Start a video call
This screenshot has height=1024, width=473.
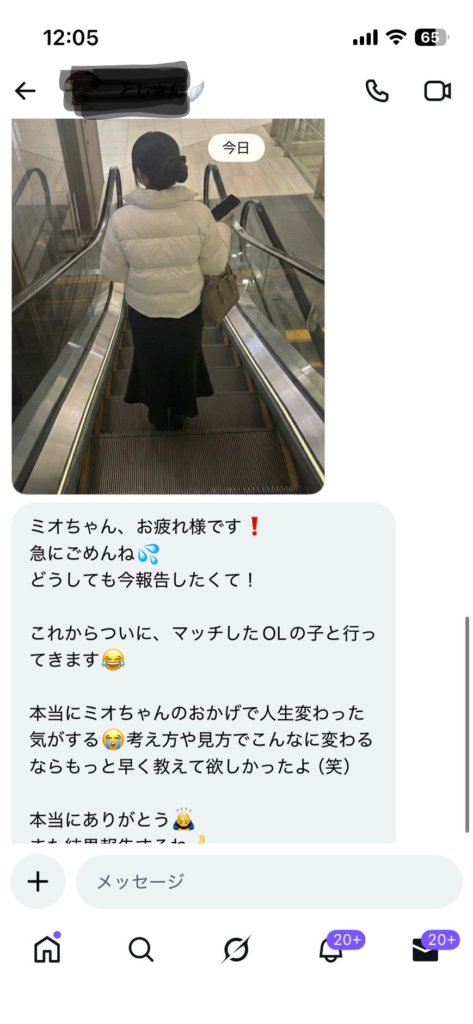coord(438,91)
